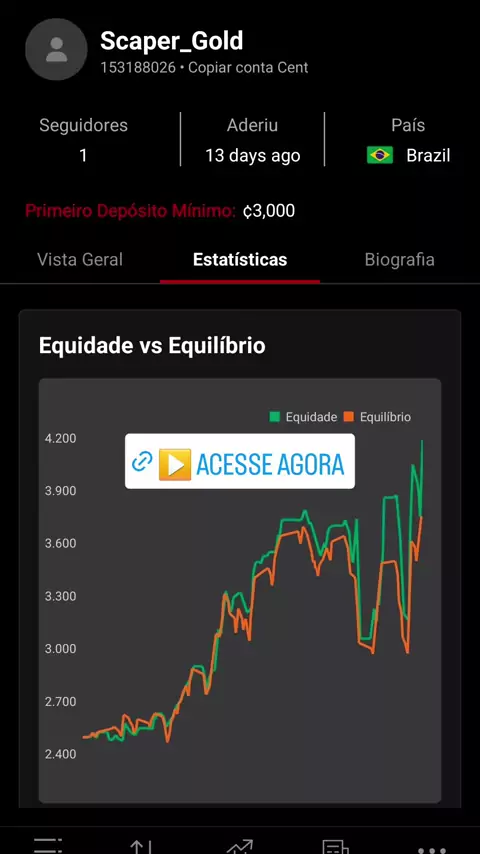Select the Estatísticas tab

(240, 260)
